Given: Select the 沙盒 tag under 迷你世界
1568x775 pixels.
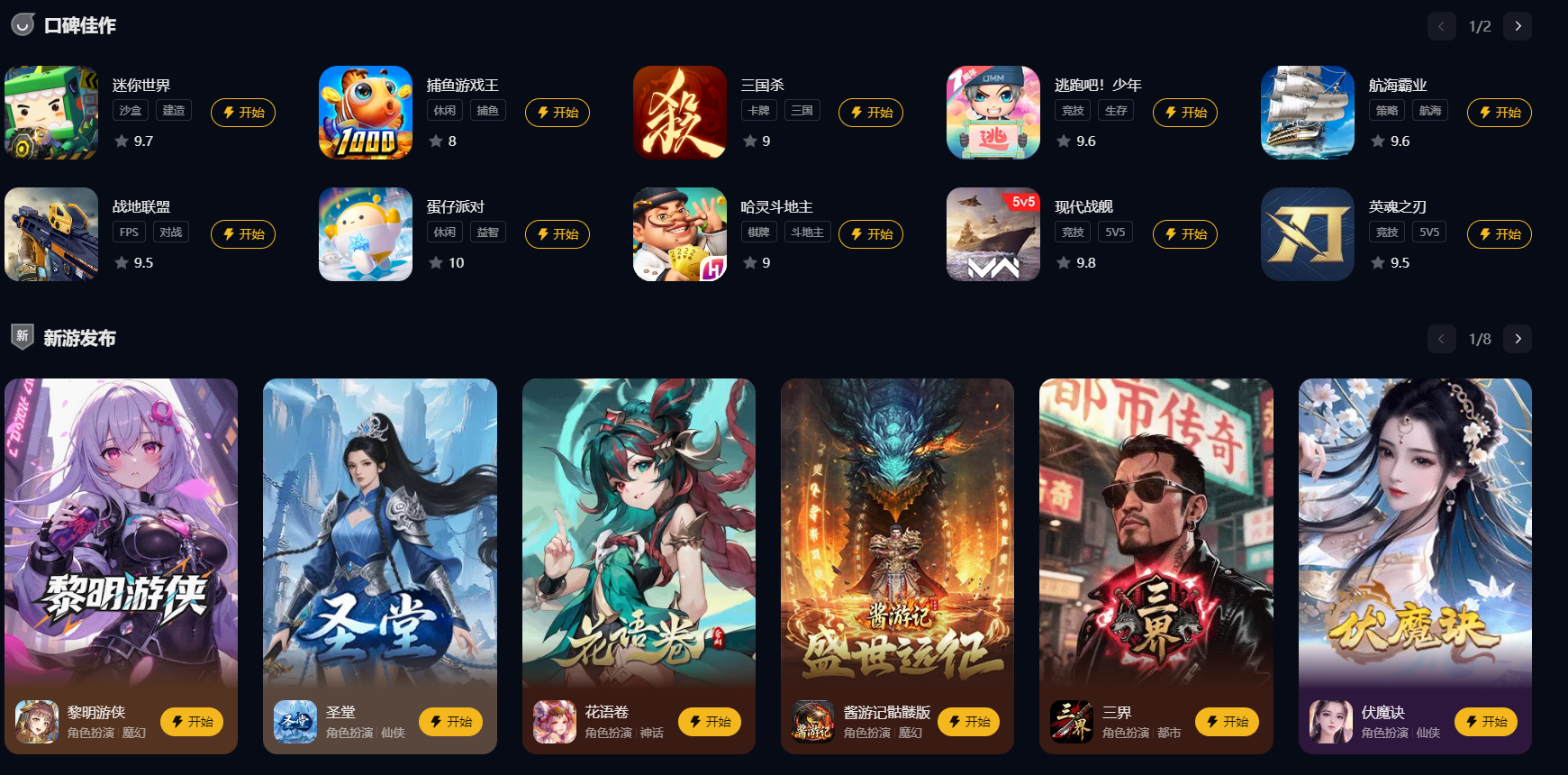Looking at the screenshot, I should point(131,111).
